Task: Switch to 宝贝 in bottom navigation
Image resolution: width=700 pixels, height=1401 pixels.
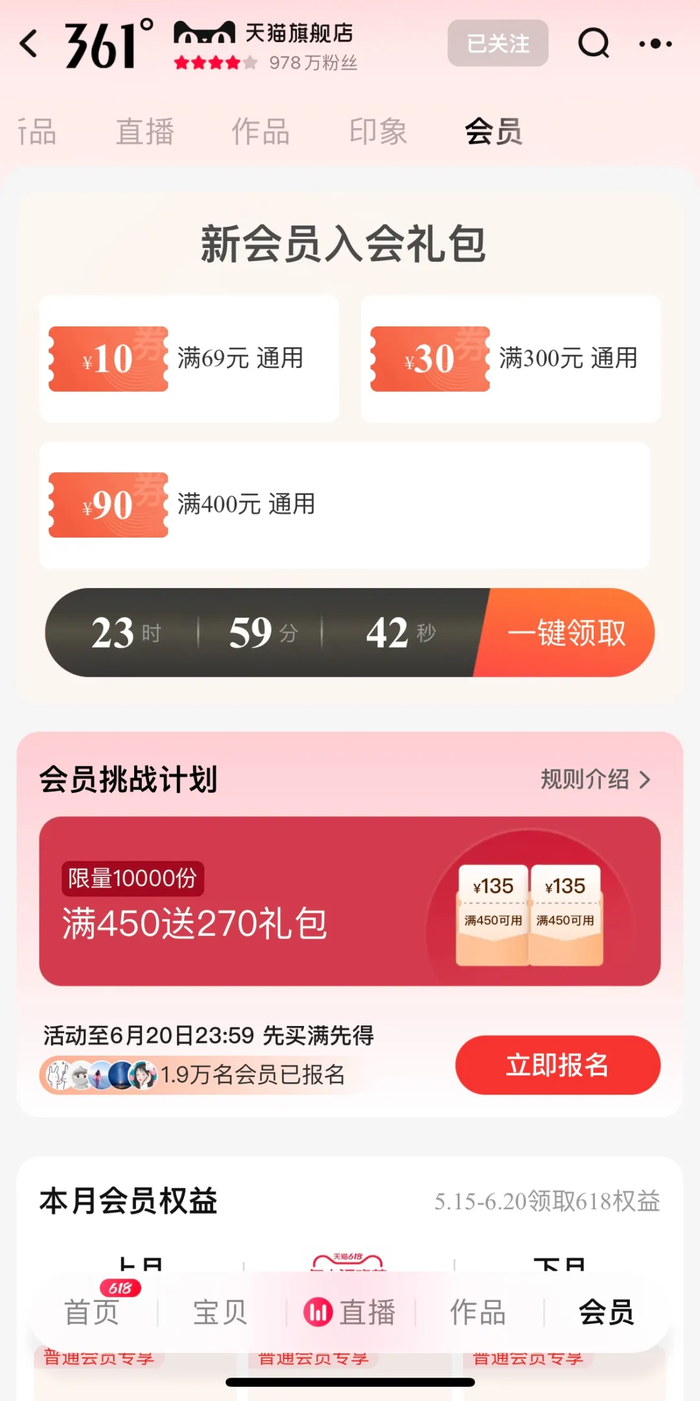Action: pyautogui.click(x=220, y=1312)
